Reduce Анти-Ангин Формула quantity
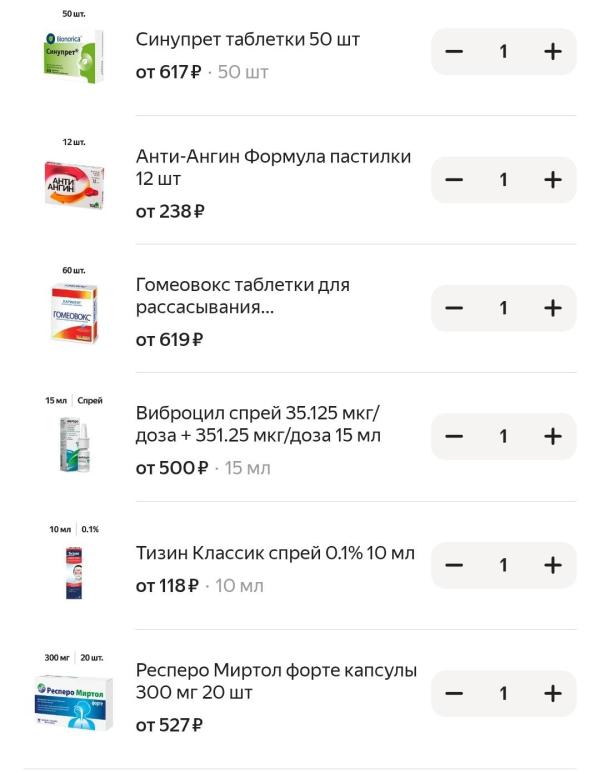Viewport: 600px width, 771px height. (454, 180)
